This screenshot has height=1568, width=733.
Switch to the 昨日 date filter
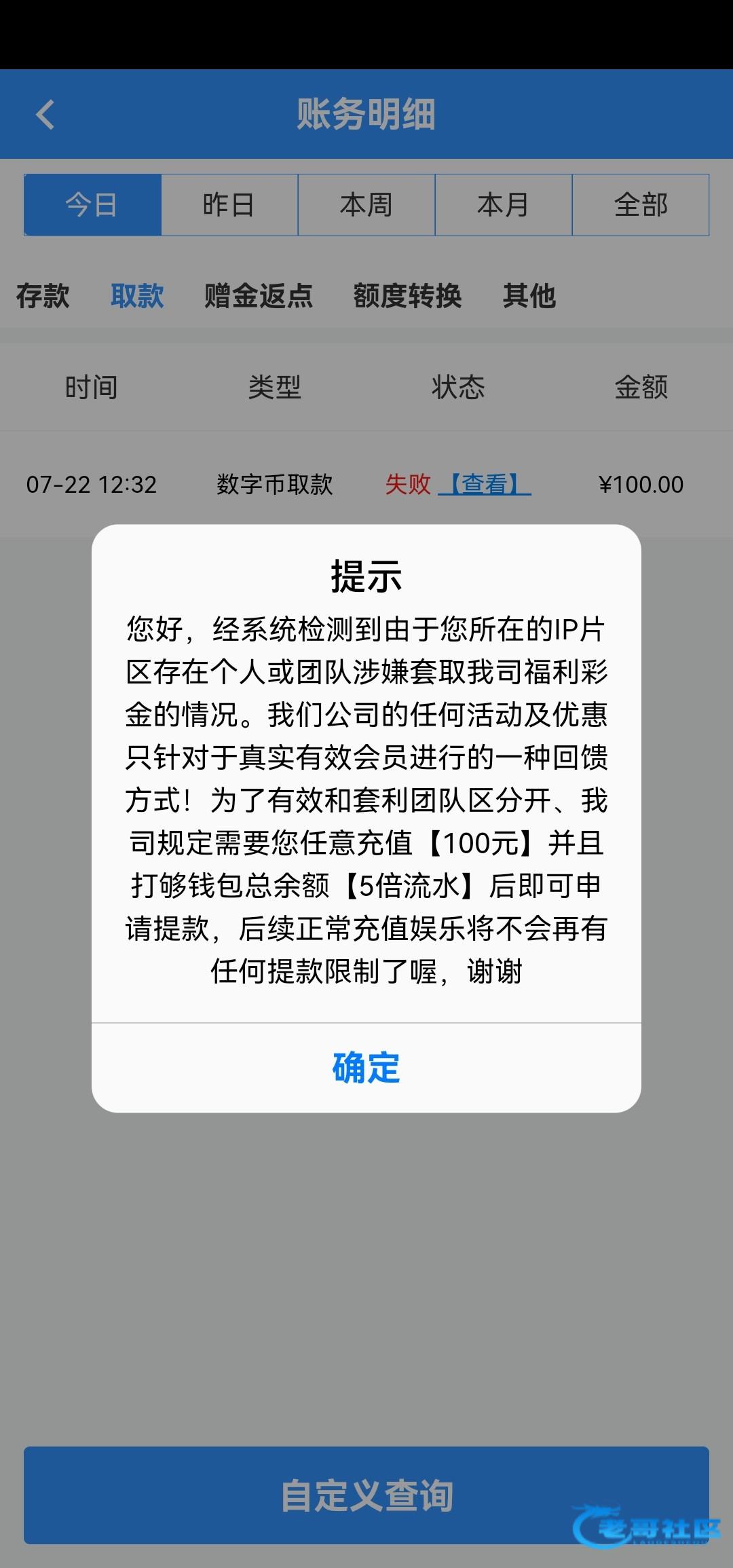pos(229,205)
